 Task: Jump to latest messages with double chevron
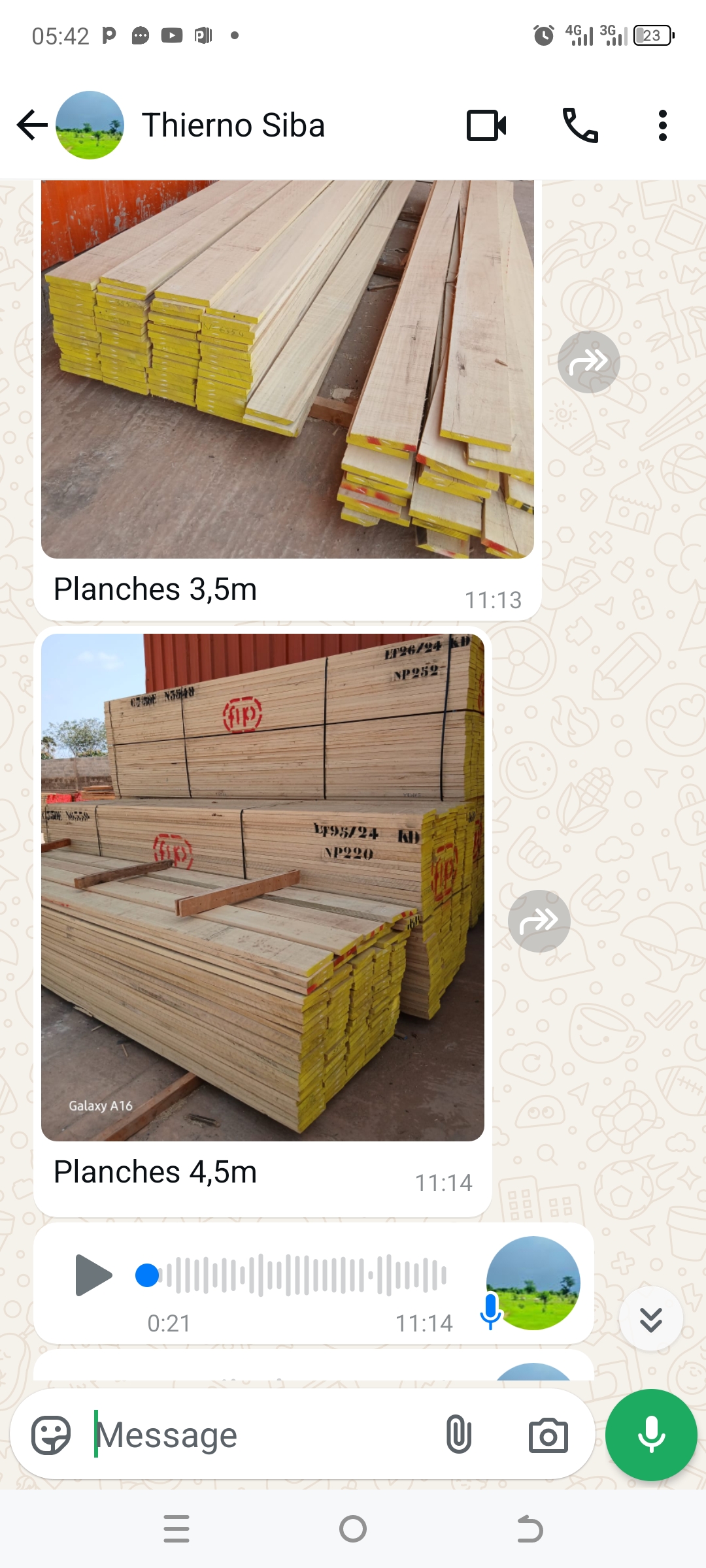(650, 1318)
